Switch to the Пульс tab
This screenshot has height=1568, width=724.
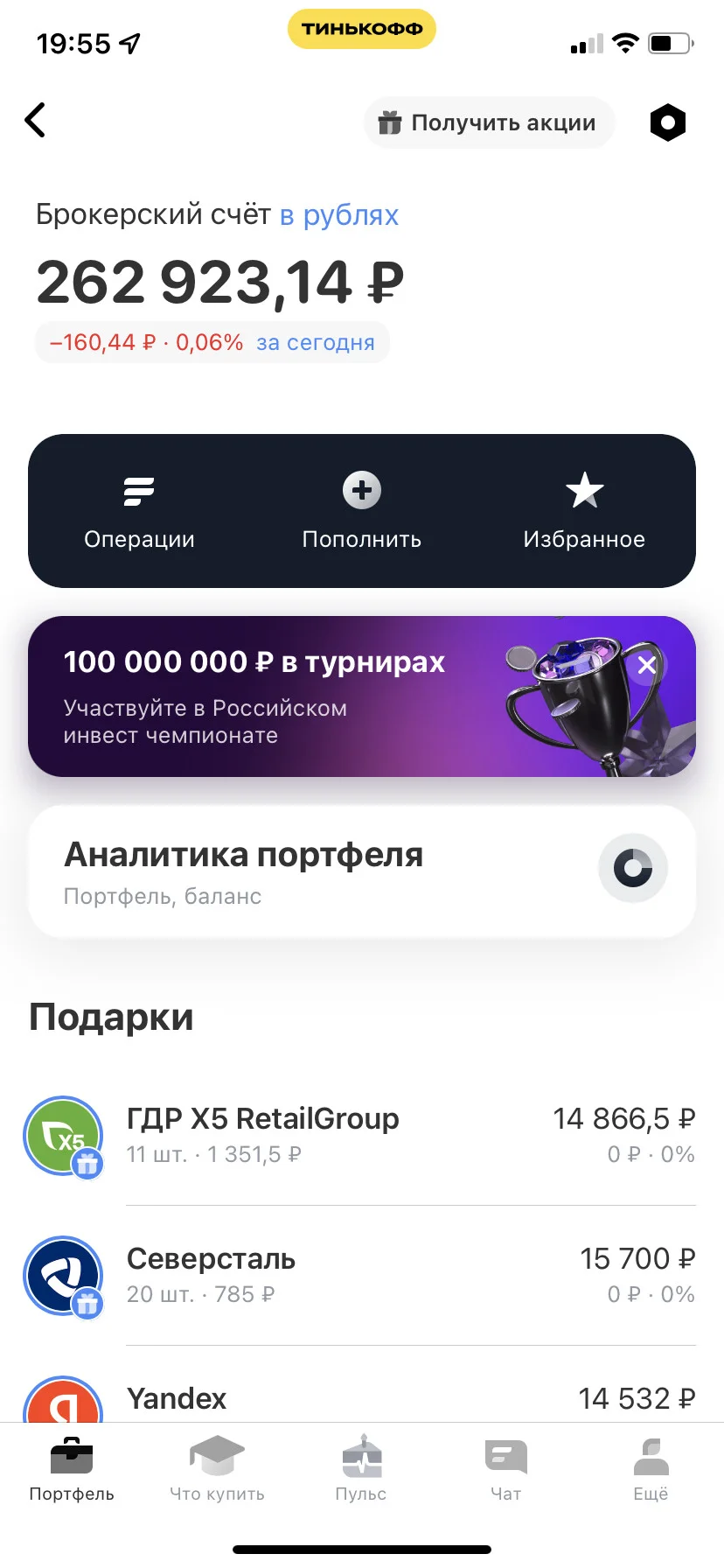tap(361, 1470)
